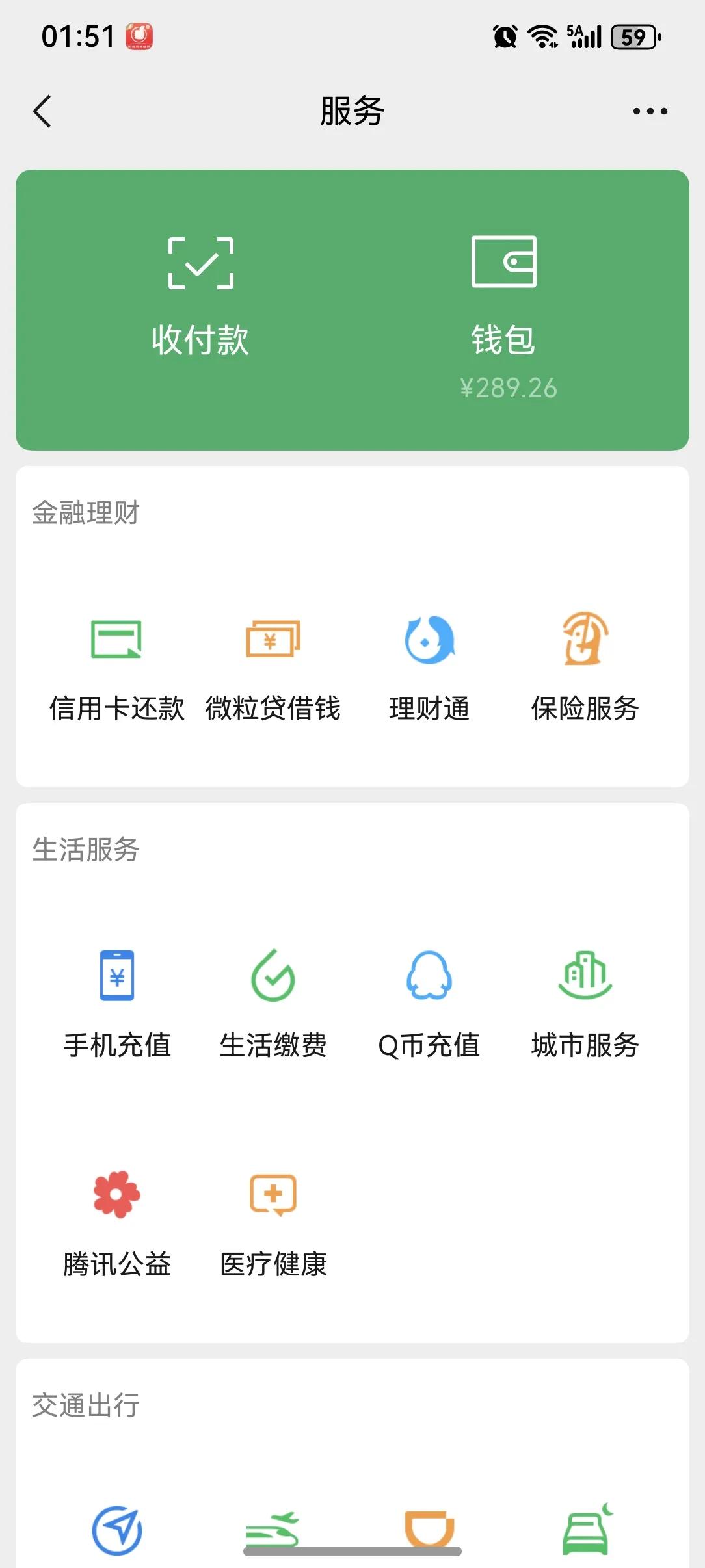
Task: Tap 手机充值 to top up phone
Action: (117, 1004)
